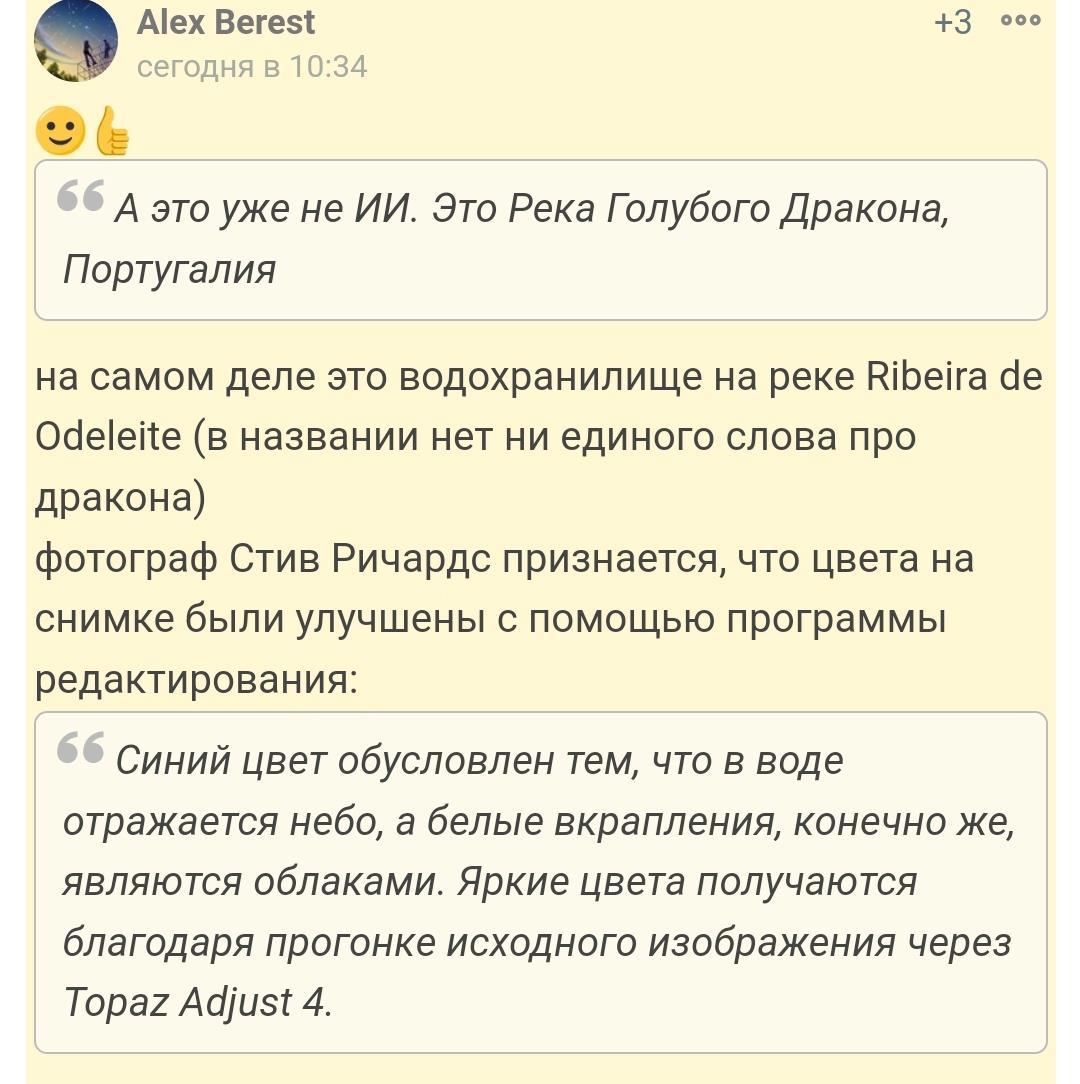Viewport: 1080px width, 1084px height.
Task: Open Alex Berest's profile avatar
Action: click(76, 42)
